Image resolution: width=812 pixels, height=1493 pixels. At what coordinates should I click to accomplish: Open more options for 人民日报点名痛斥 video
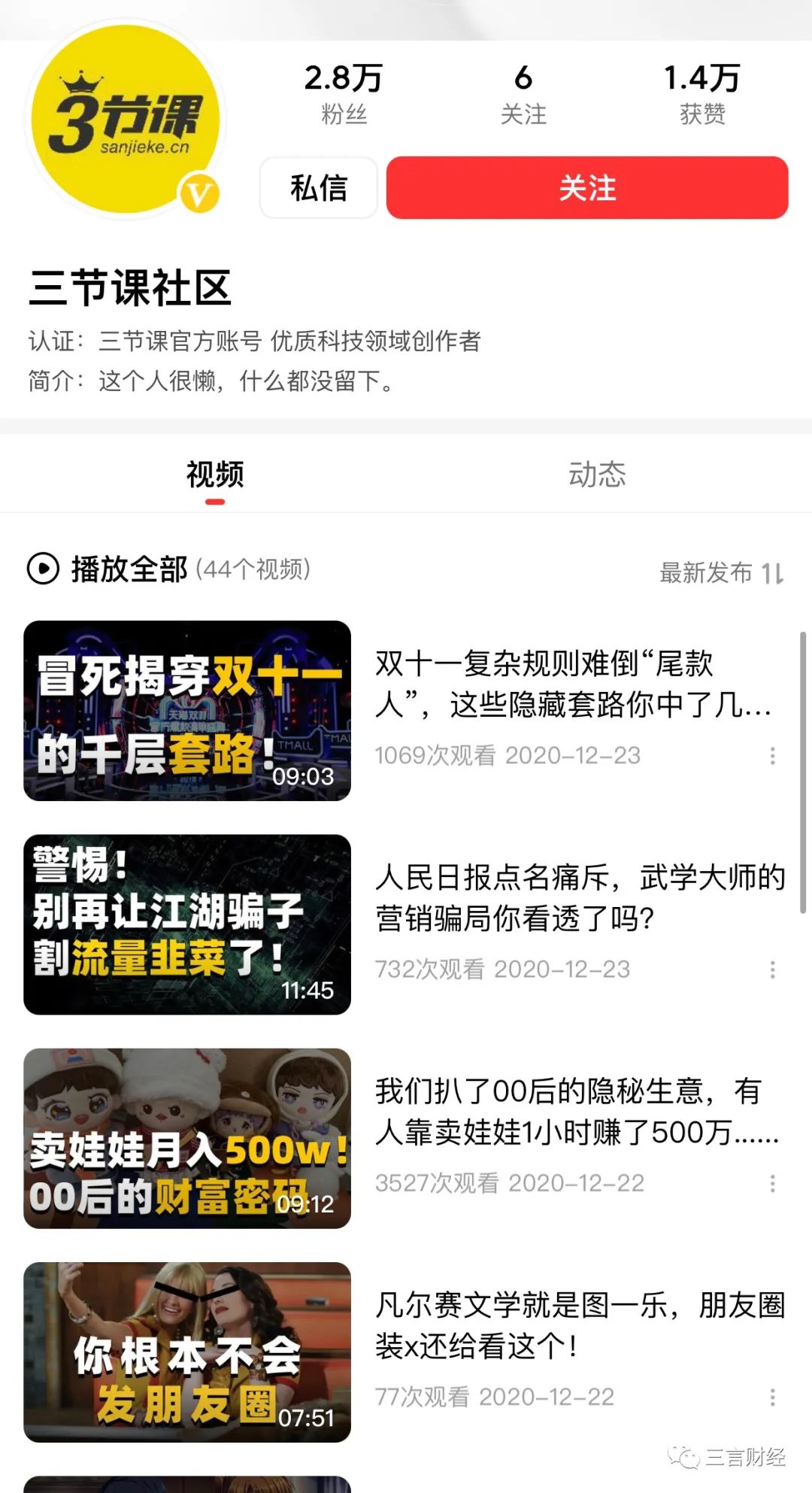click(772, 970)
